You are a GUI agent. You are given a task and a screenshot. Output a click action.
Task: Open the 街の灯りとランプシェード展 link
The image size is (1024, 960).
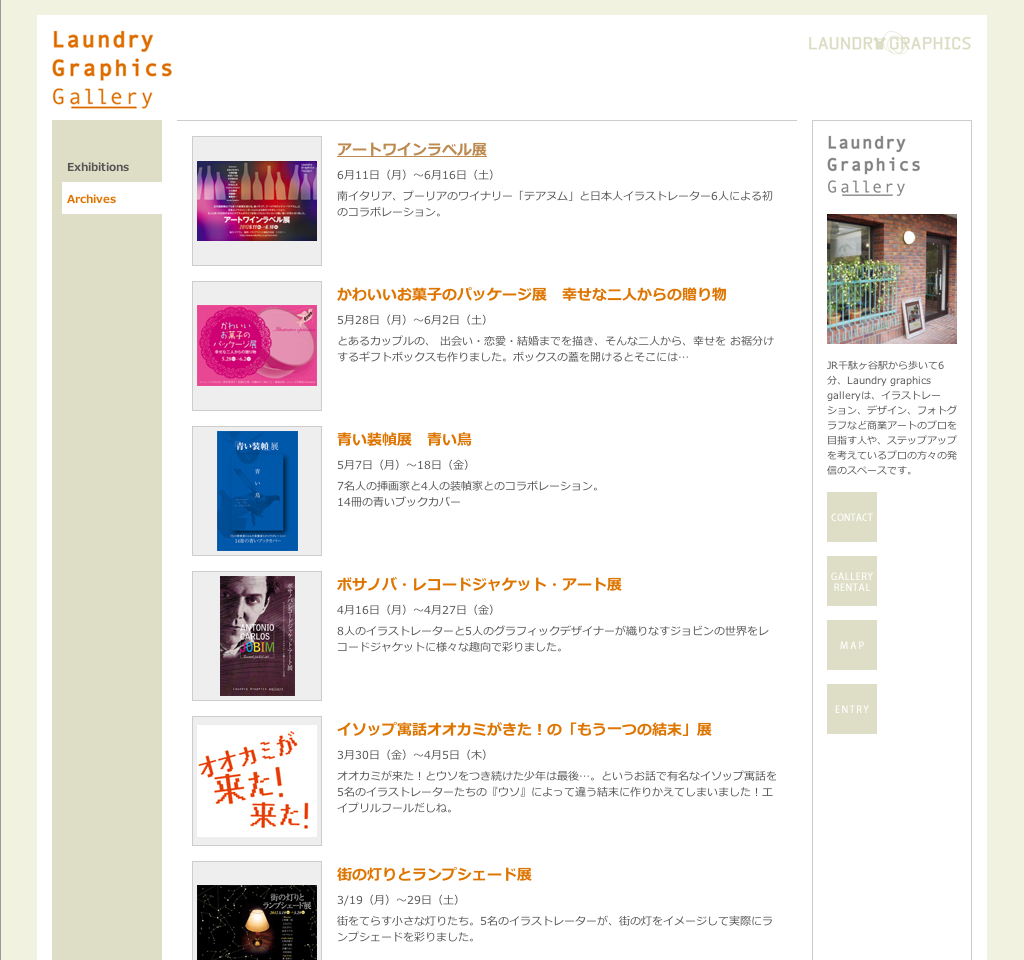click(434, 875)
